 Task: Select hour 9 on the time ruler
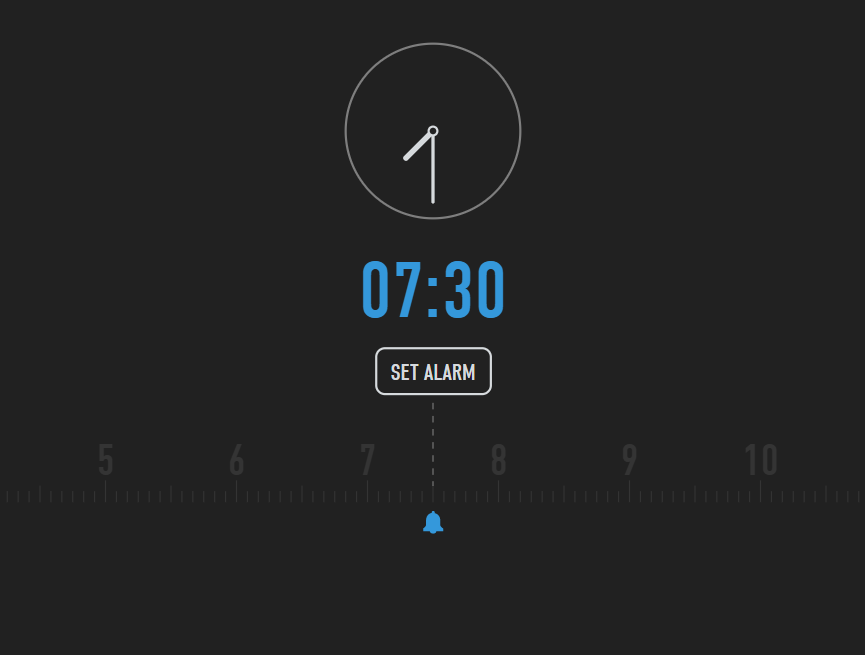(x=629, y=461)
